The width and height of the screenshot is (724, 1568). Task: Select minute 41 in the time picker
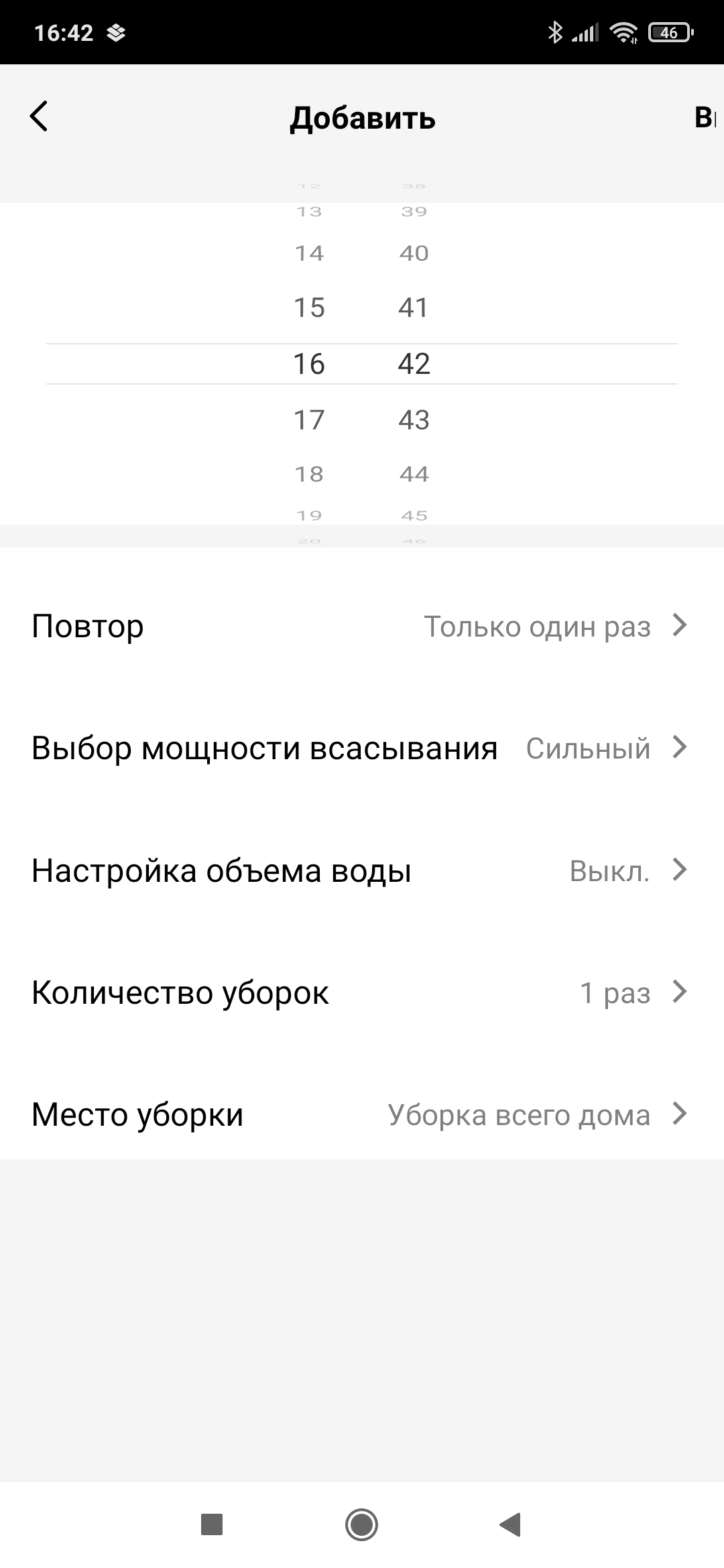tap(414, 308)
